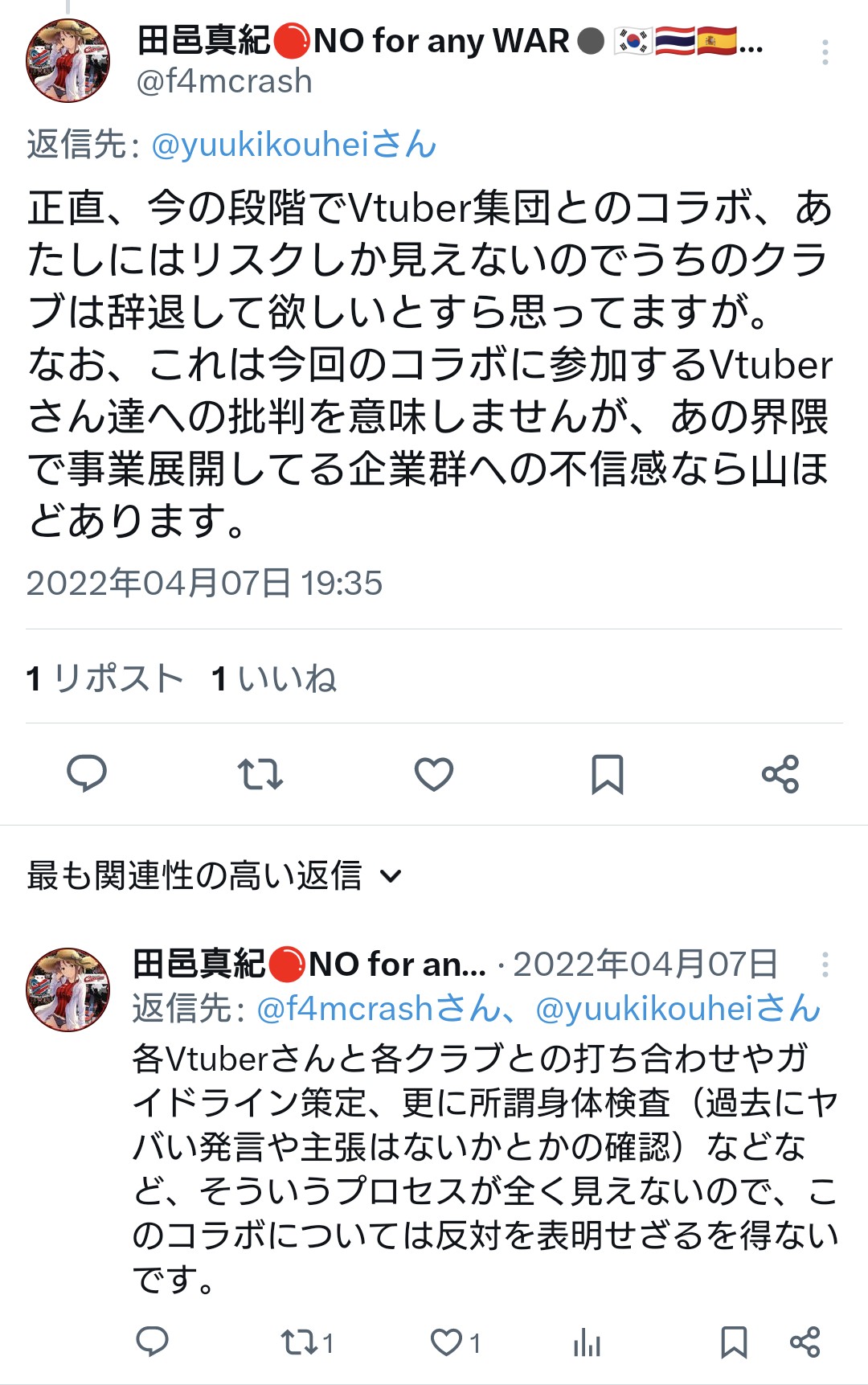The height and width of the screenshot is (1385, 868).
Task: Open the main post author's profile picture
Action: coord(68,61)
